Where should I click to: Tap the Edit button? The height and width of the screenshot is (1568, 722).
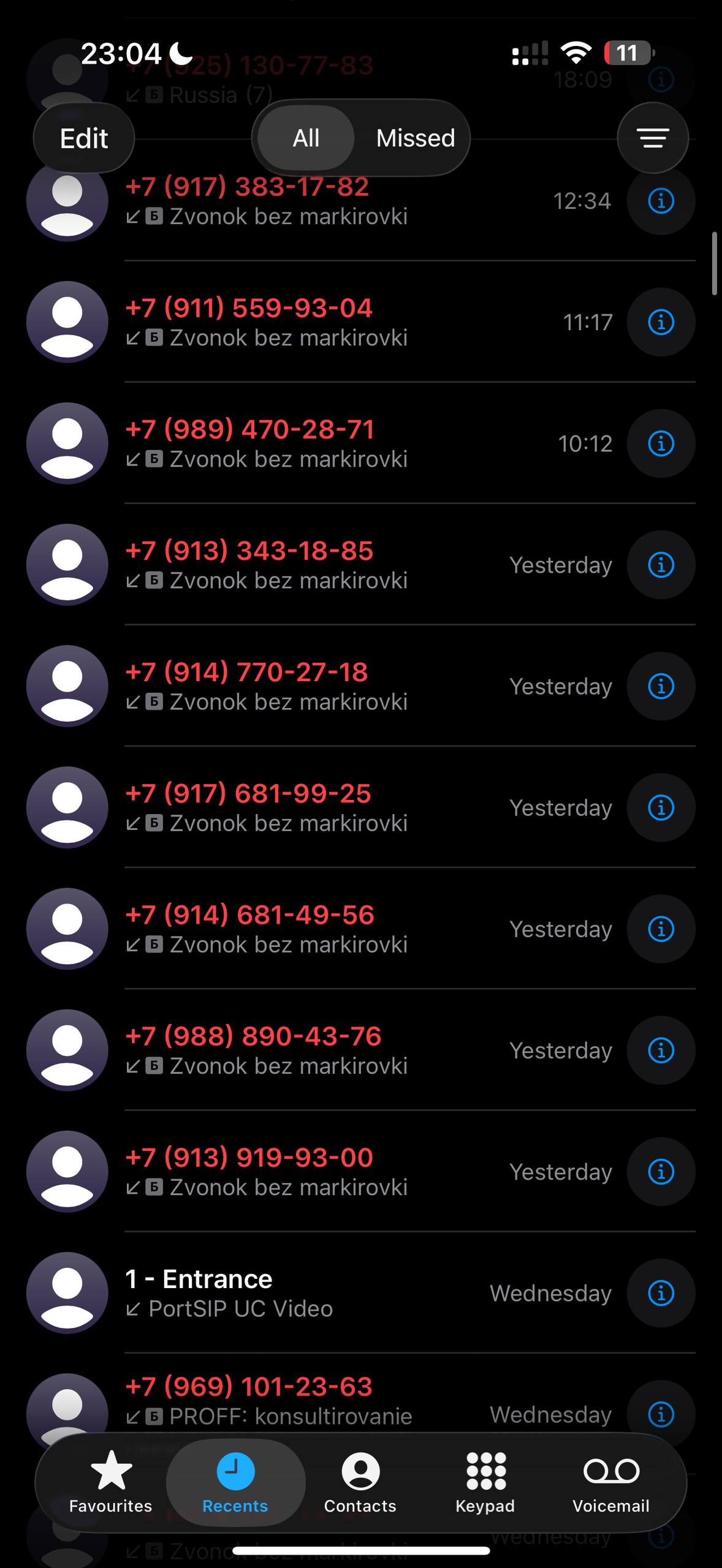(84, 138)
